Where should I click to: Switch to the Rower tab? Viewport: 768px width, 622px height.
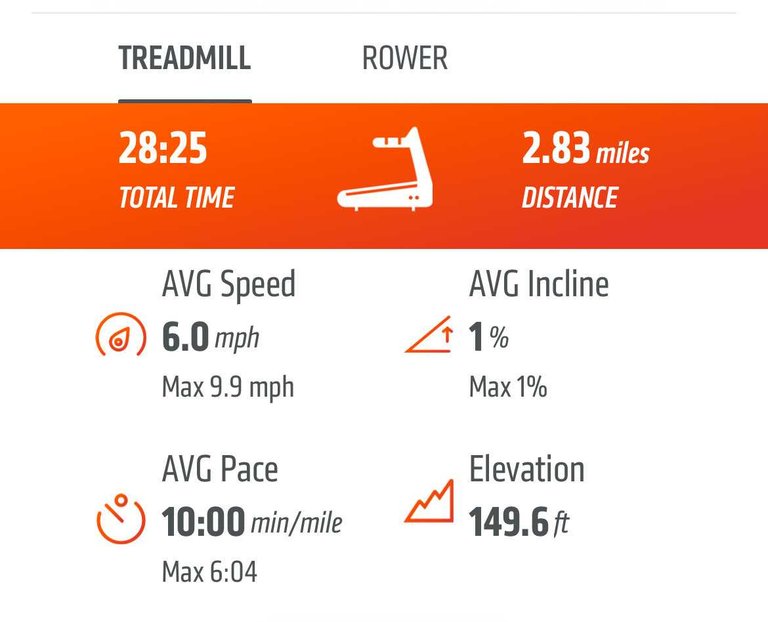(x=404, y=58)
